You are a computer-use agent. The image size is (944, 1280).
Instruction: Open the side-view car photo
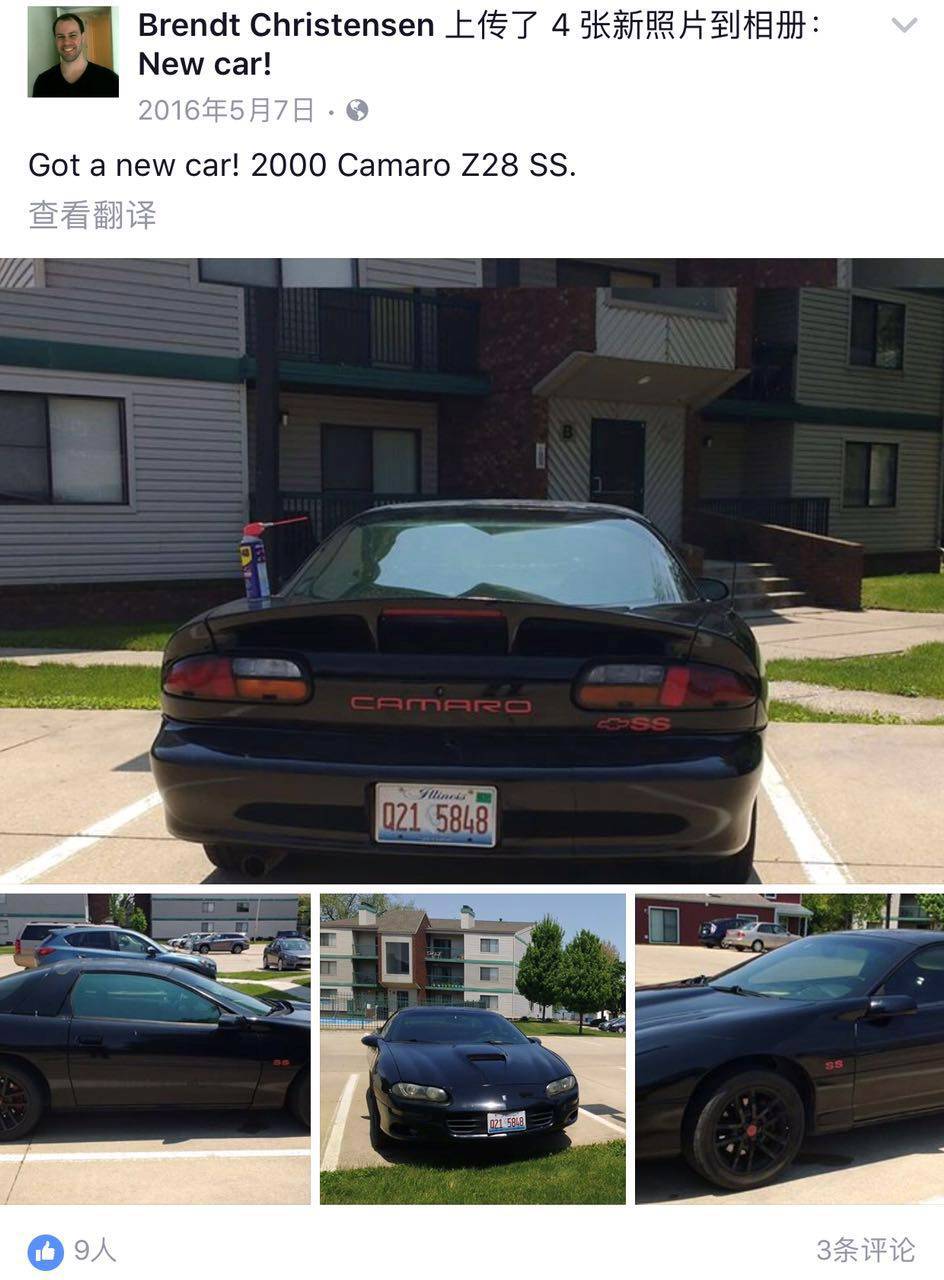tap(155, 1048)
